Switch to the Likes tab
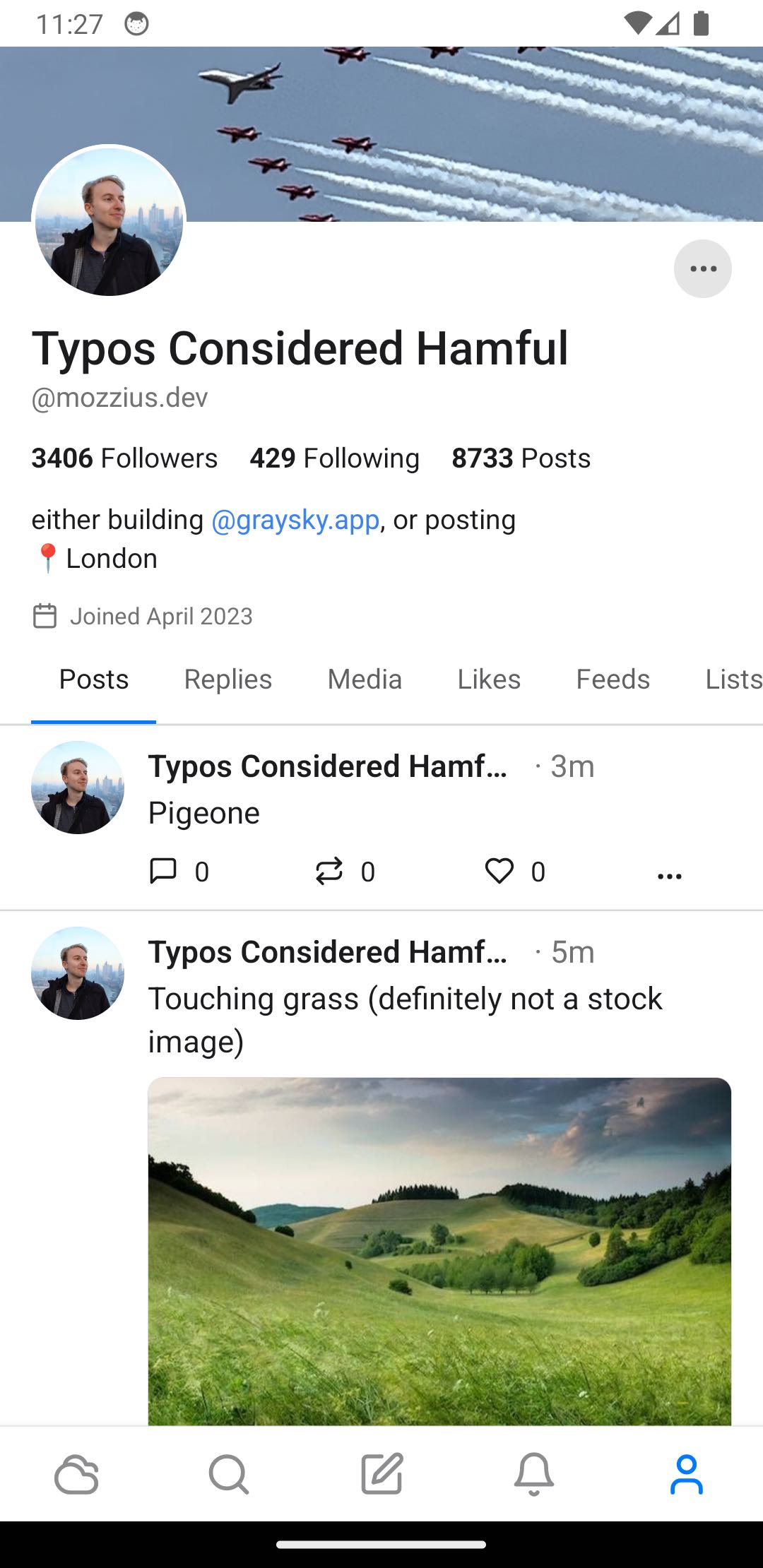This screenshot has height=1568, width=763. click(x=489, y=679)
